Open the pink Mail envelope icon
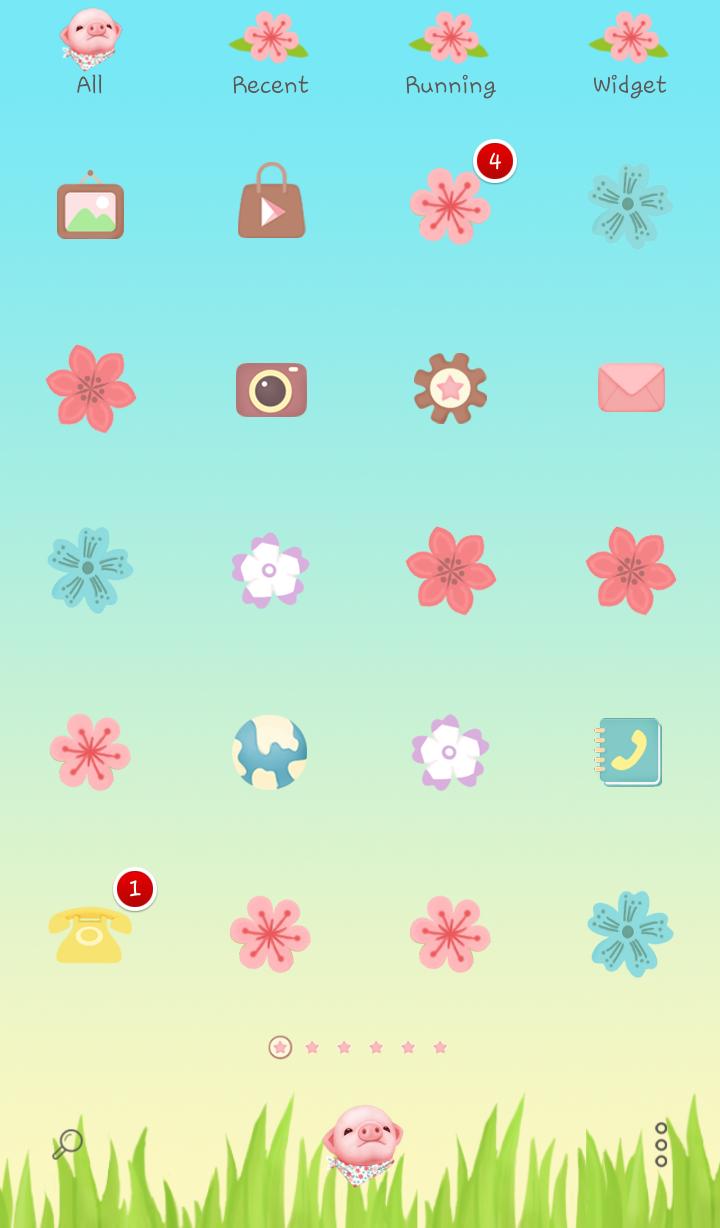 tap(630, 388)
